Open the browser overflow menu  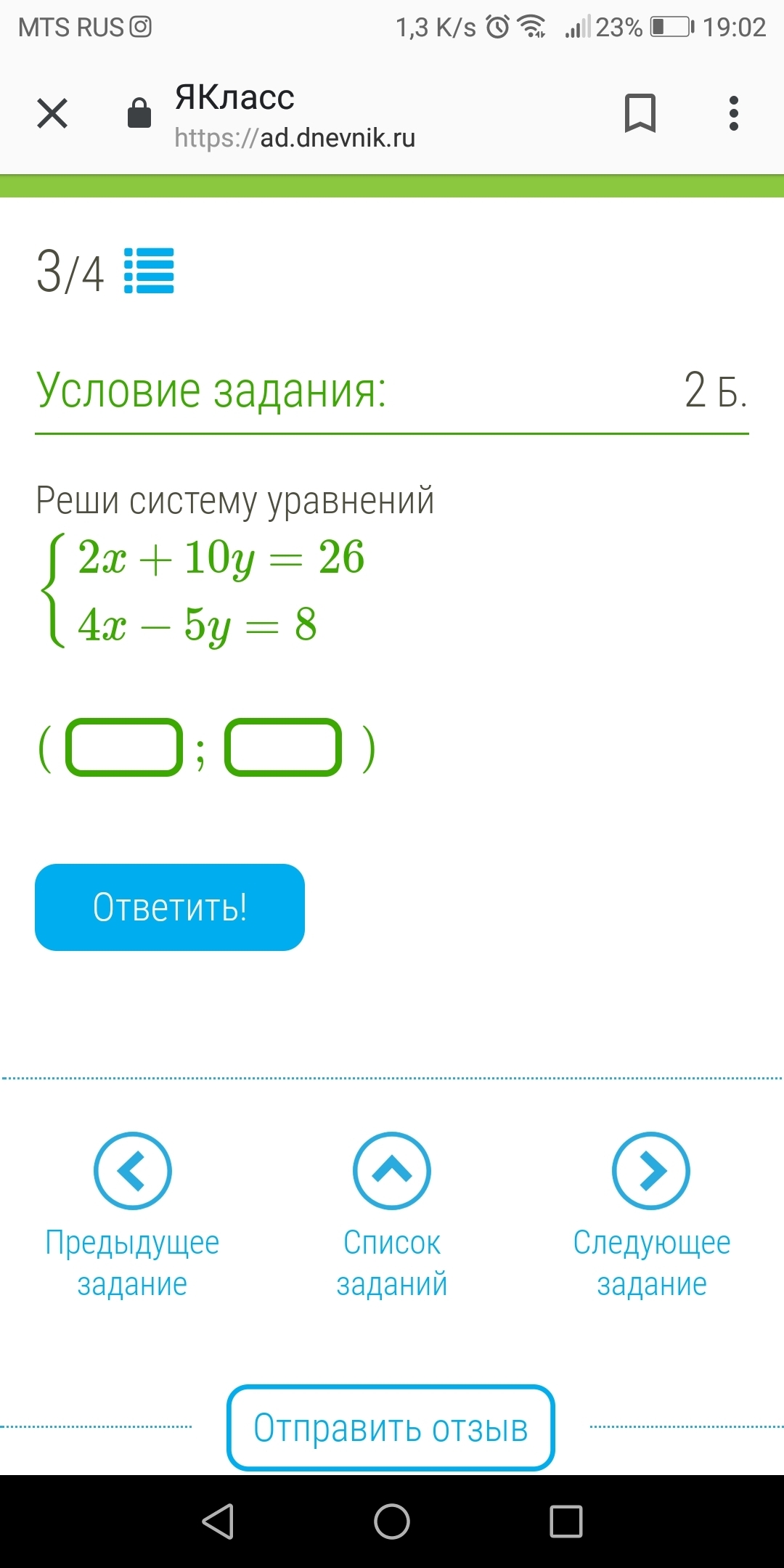(733, 113)
